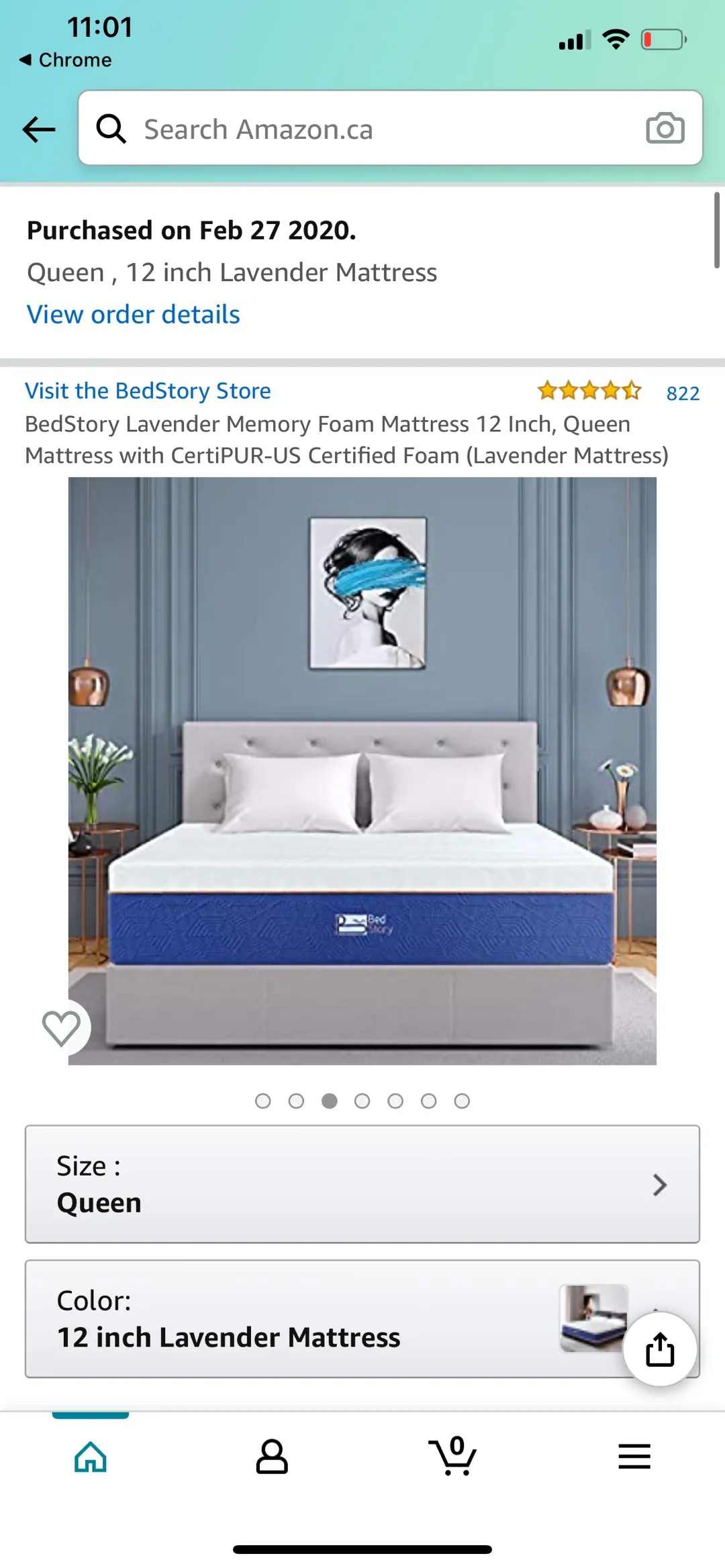Switch to the Home tab
725x1568 pixels.
pos(91,1457)
